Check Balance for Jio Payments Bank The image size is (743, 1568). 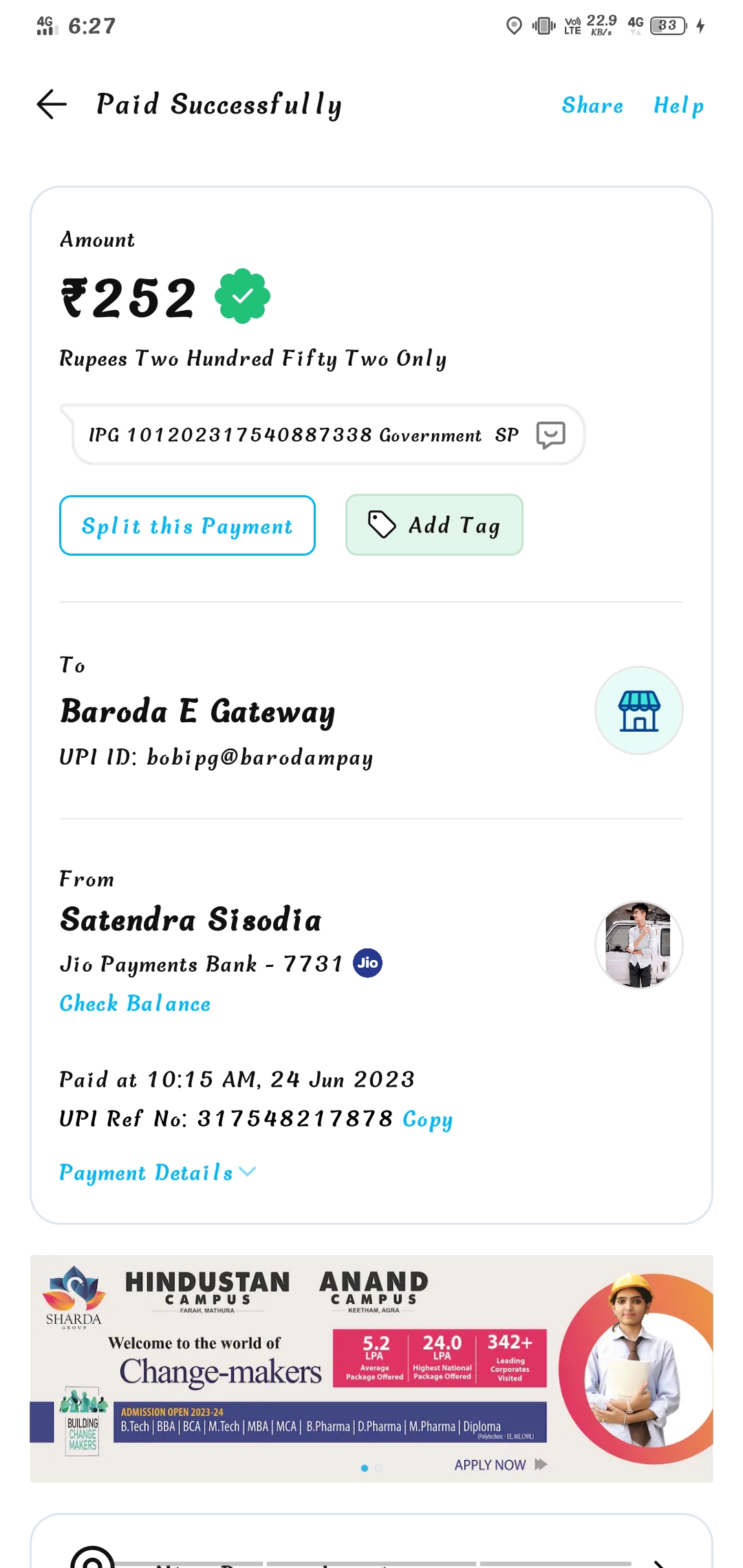[x=135, y=1003]
